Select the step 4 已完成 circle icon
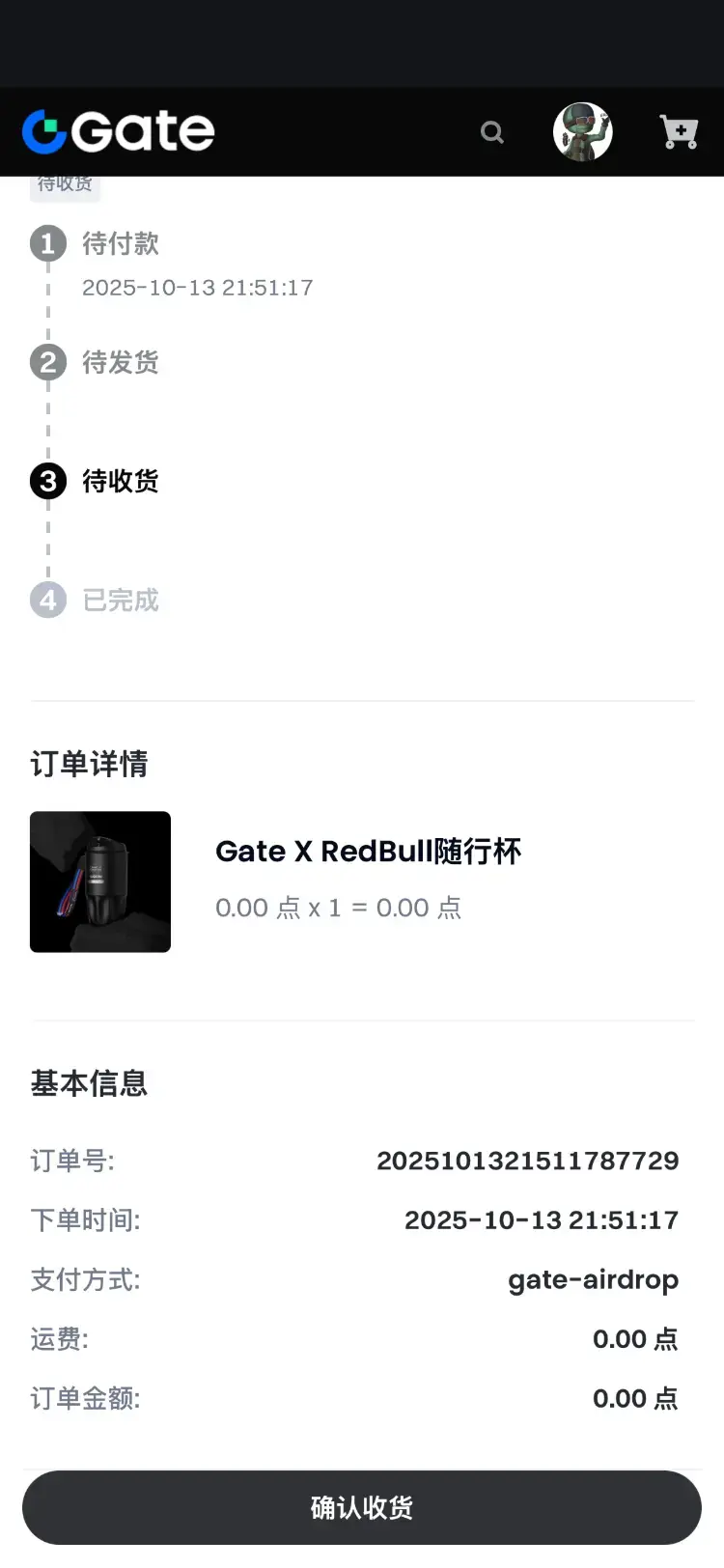Image resolution: width=724 pixels, height=1568 pixels. pyautogui.click(x=48, y=600)
